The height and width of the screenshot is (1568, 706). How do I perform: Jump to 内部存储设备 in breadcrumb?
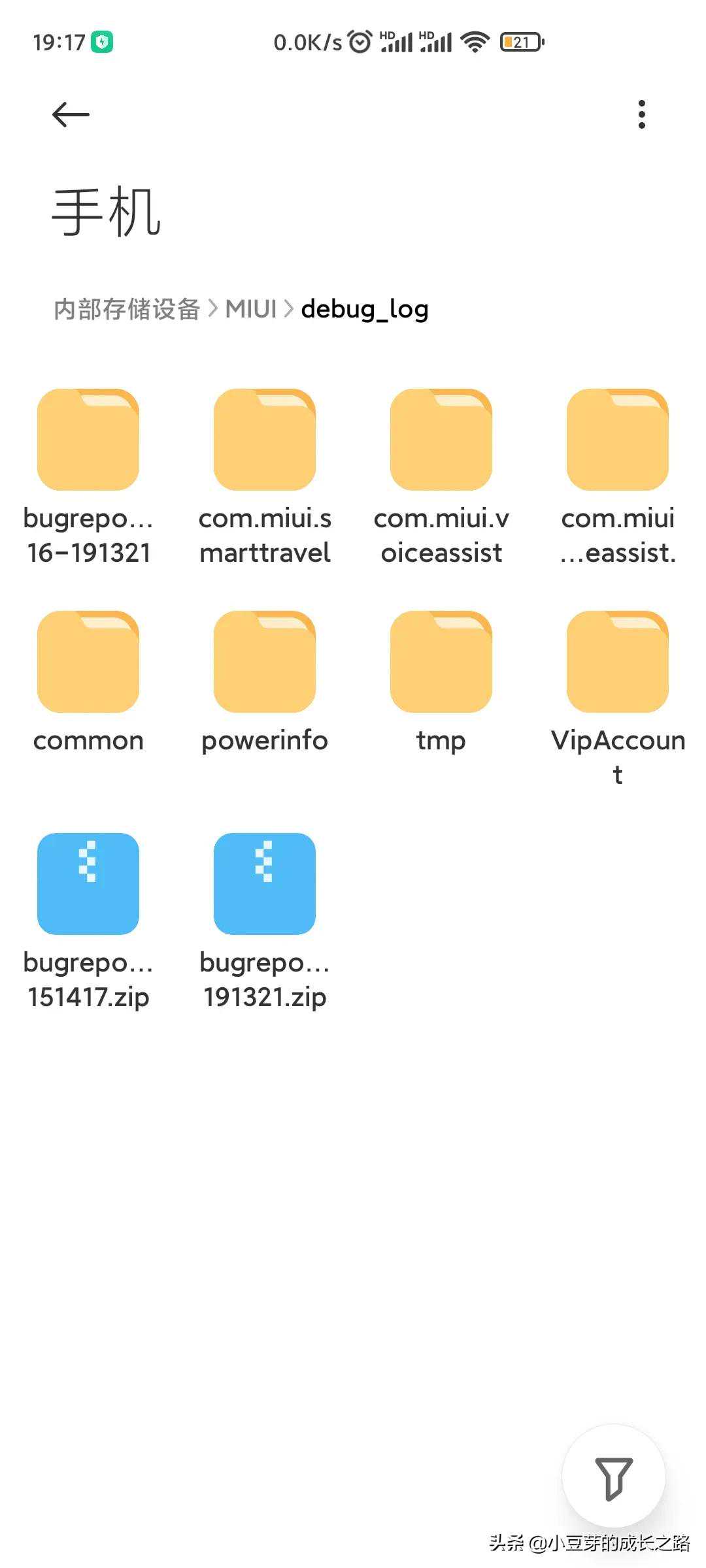click(127, 309)
